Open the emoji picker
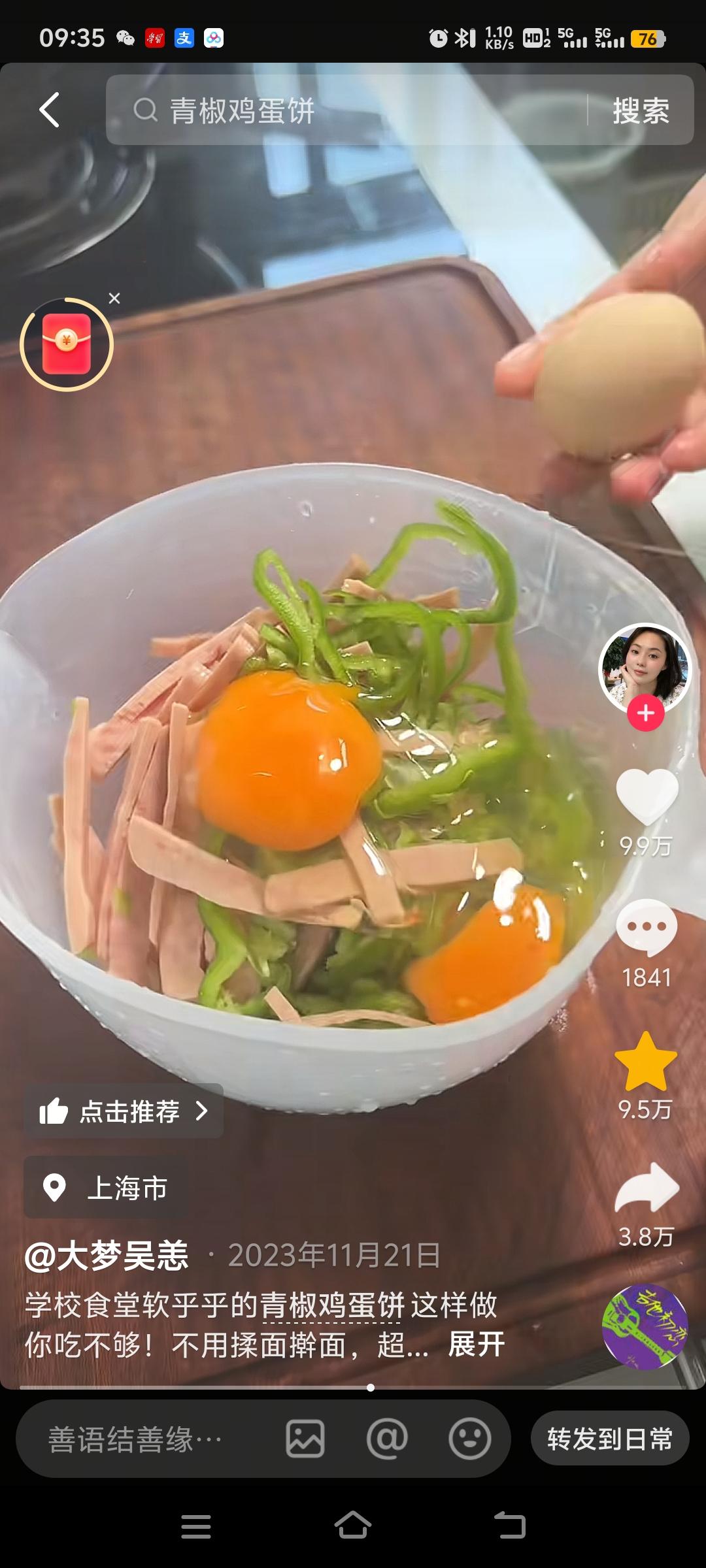 469,1439
